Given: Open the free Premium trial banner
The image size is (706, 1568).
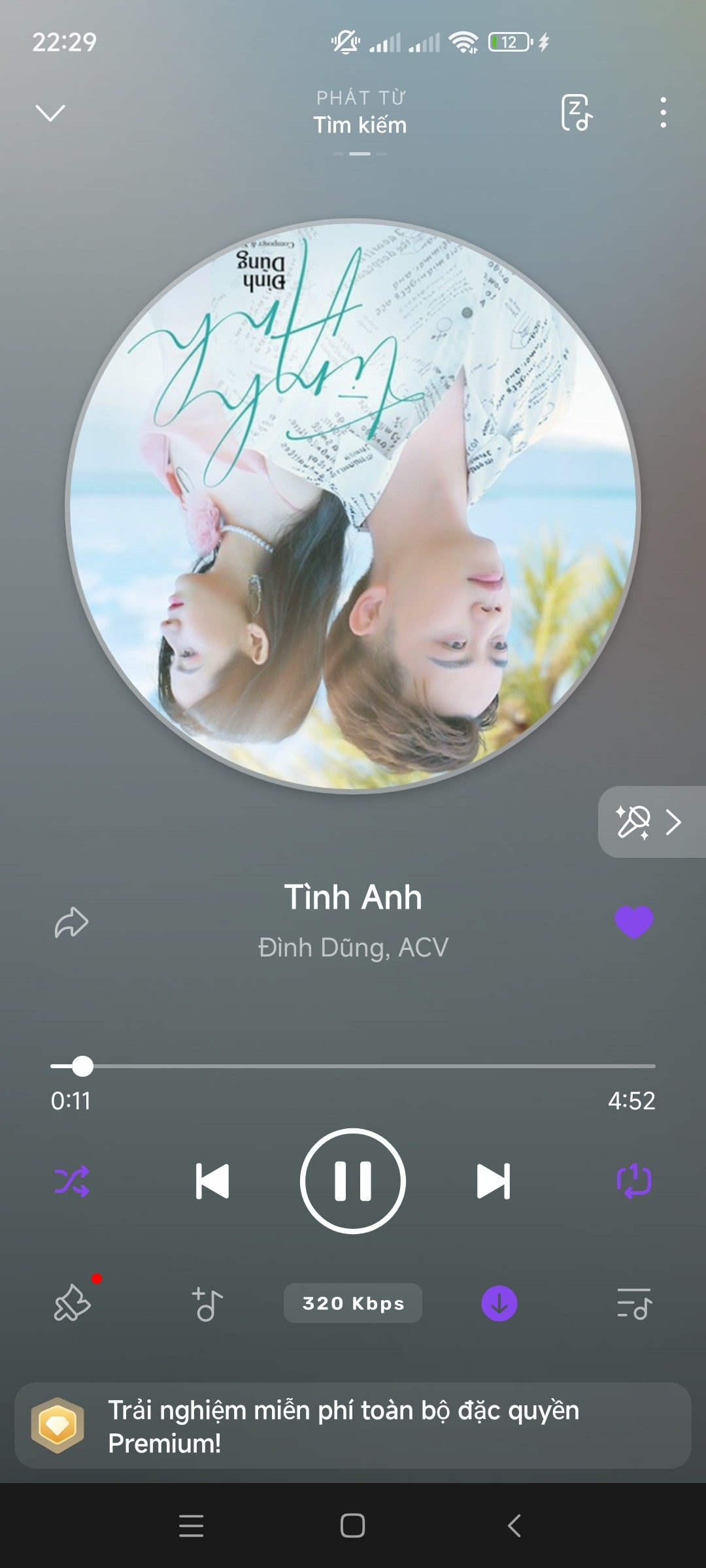Looking at the screenshot, I should pos(353,1426).
